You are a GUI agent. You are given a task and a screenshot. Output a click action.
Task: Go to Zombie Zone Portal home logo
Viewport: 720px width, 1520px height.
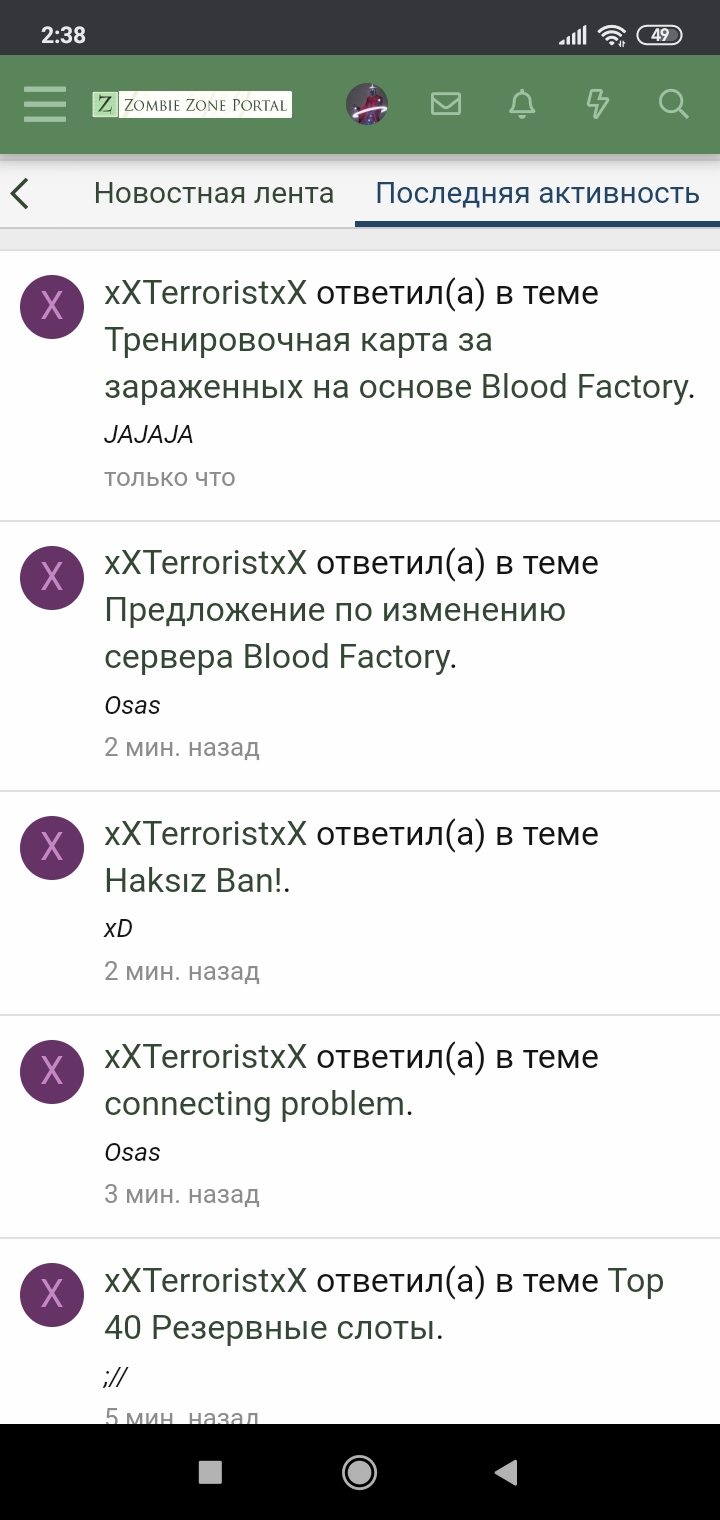[192, 104]
